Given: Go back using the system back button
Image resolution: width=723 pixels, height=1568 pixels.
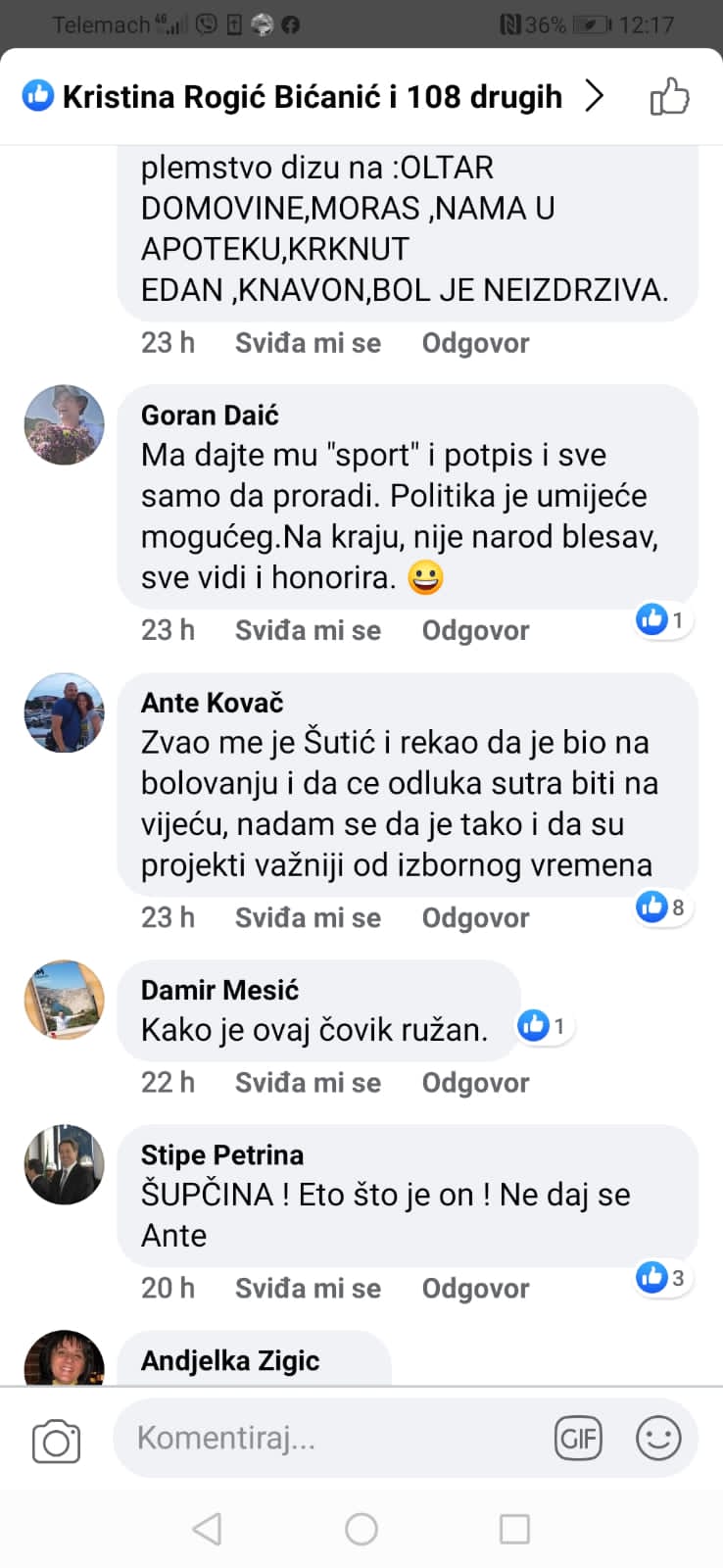Looking at the screenshot, I should coord(207,1529).
